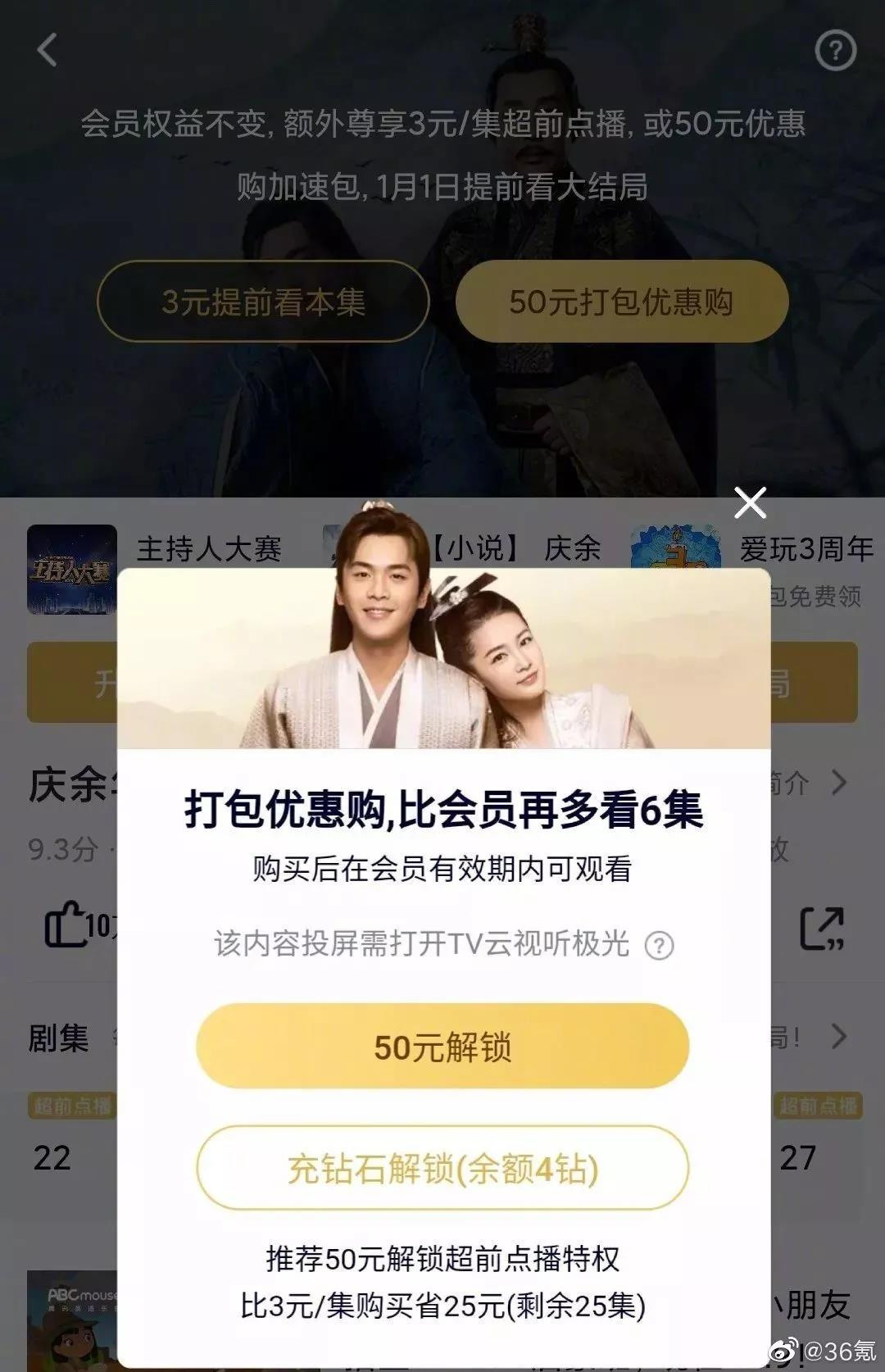Viewport: 885px width, 1372px height.
Task: Choose 50元打包优惠购 option
Action: [x=624, y=301]
